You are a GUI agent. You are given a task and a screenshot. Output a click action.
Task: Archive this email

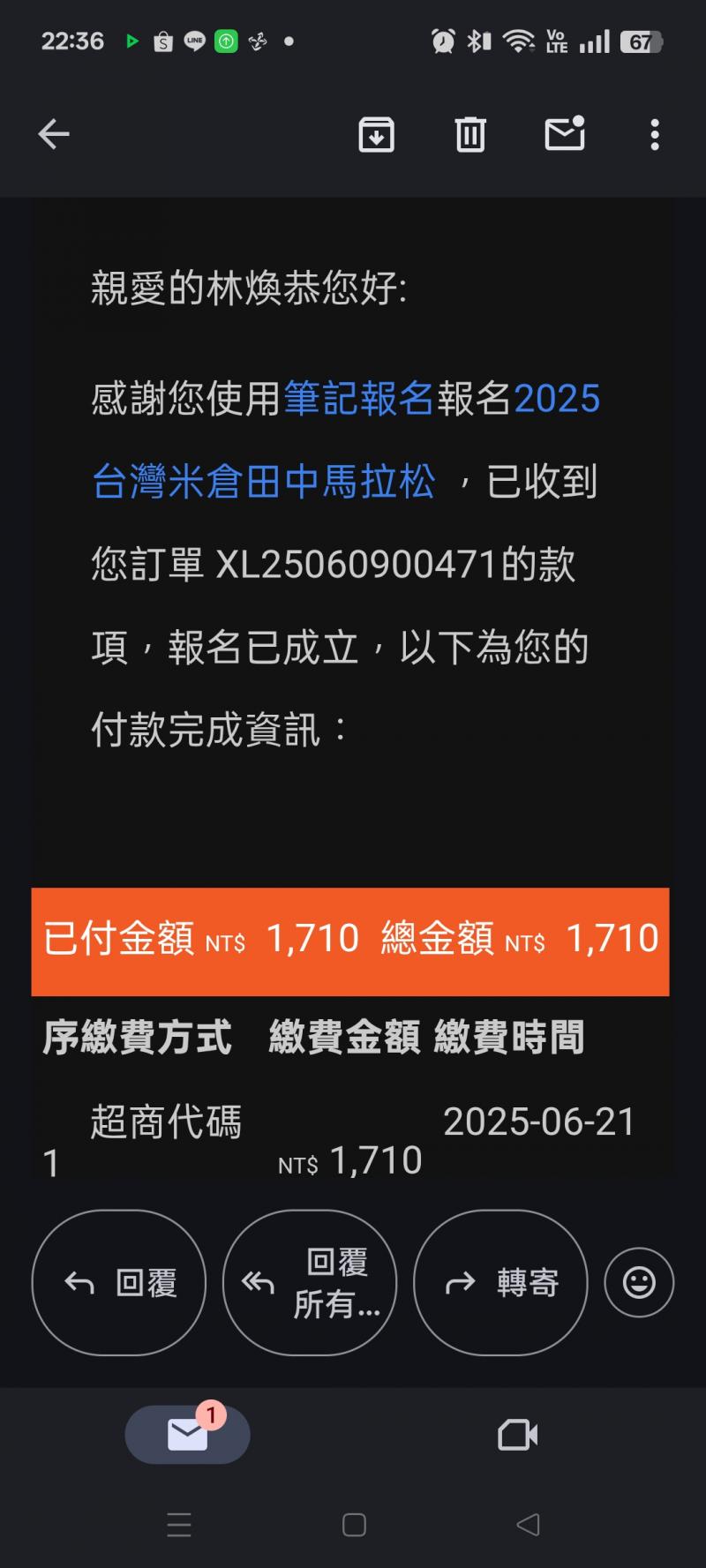click(x=376, y=135)
